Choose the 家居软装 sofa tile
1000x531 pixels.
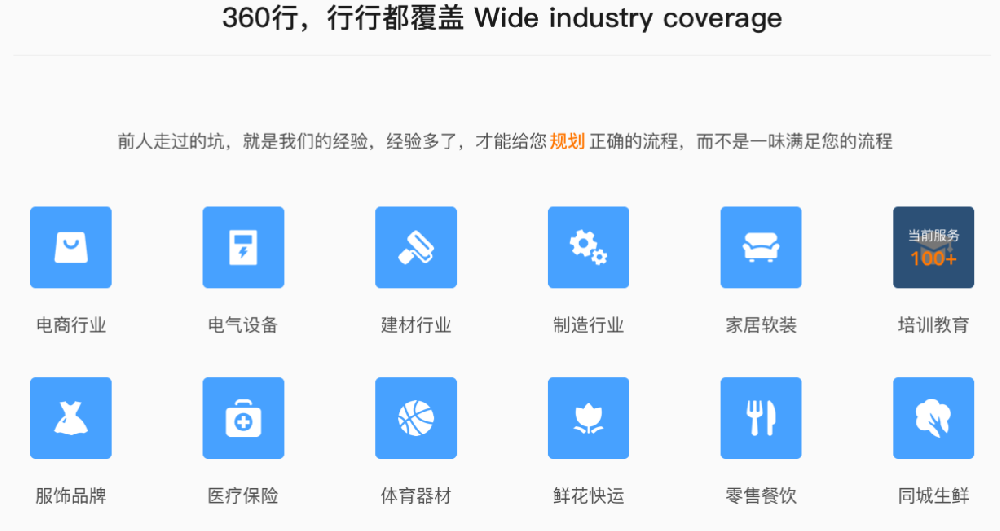pyautogui.click(x=761, y=247)
